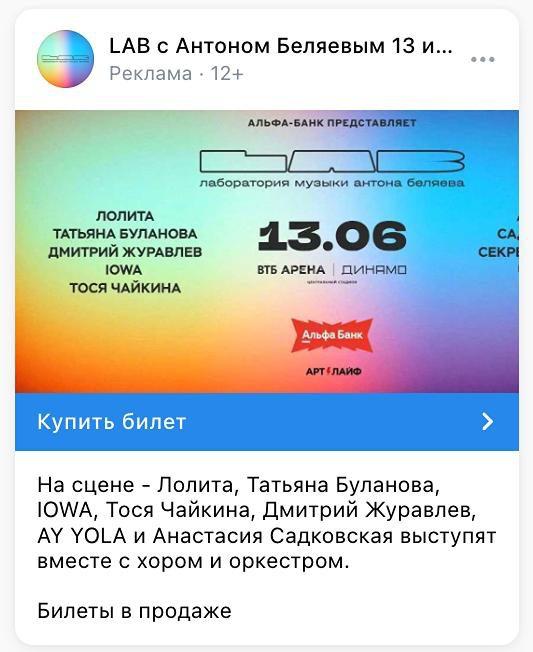
Task: Open the 13.06 concert banner image
Action: pyautogui.click(x=267, y=252)
